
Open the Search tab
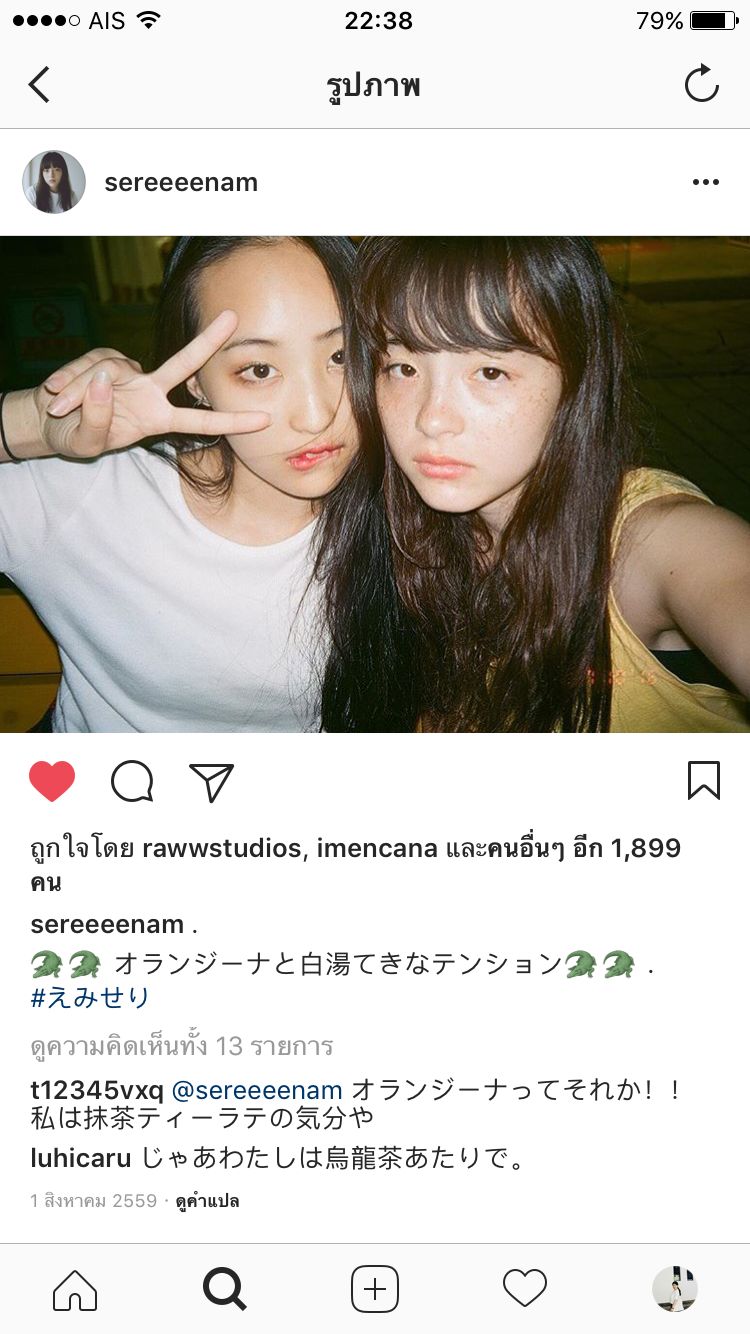point(224,1289)
